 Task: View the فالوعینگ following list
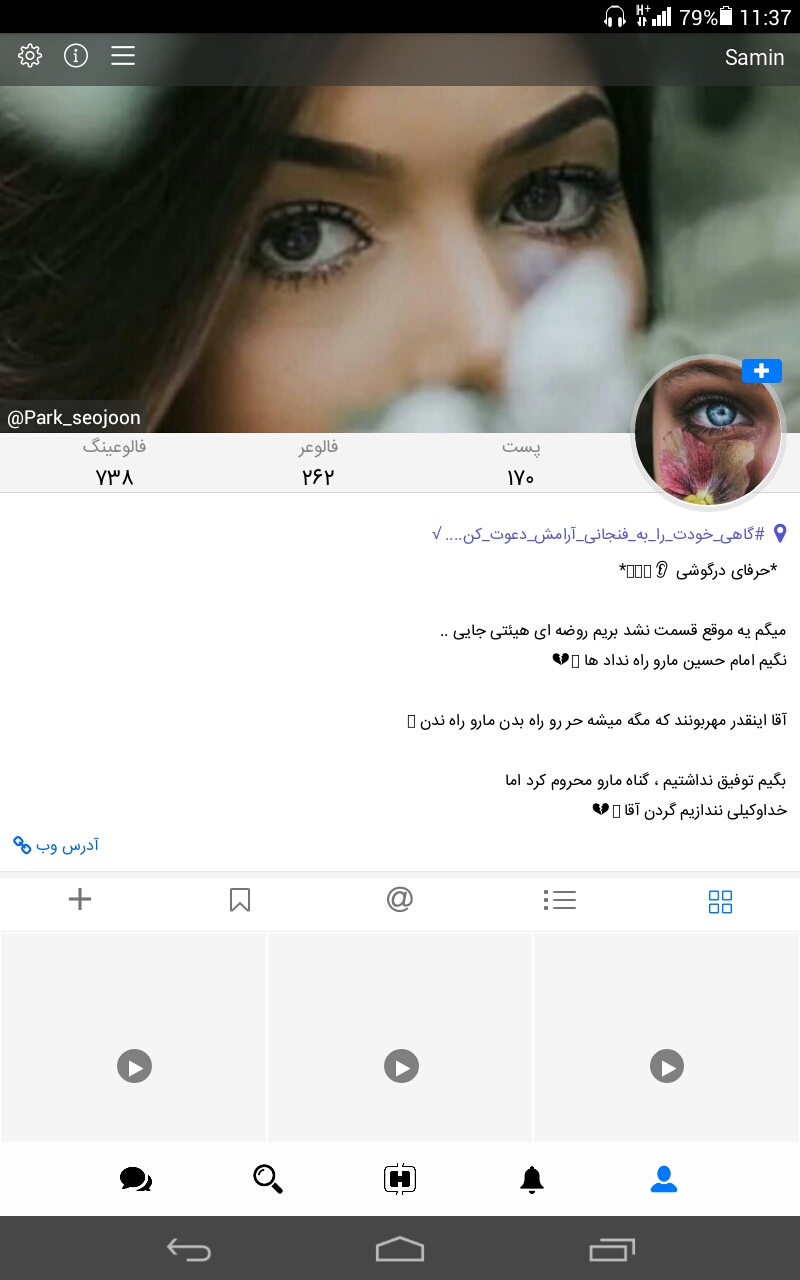115,463
